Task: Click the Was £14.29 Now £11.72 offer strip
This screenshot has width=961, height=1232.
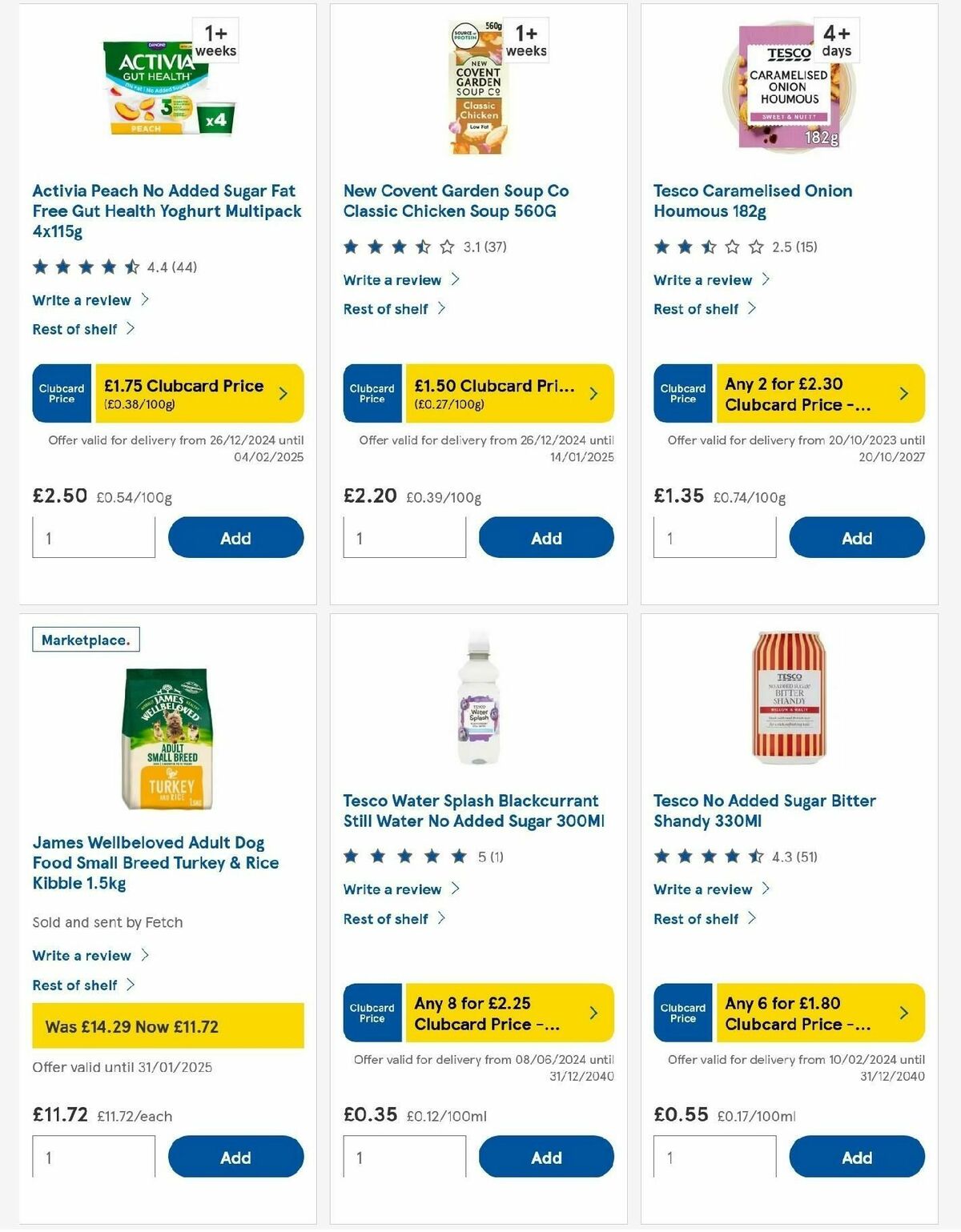Action: click(167, 1024)
